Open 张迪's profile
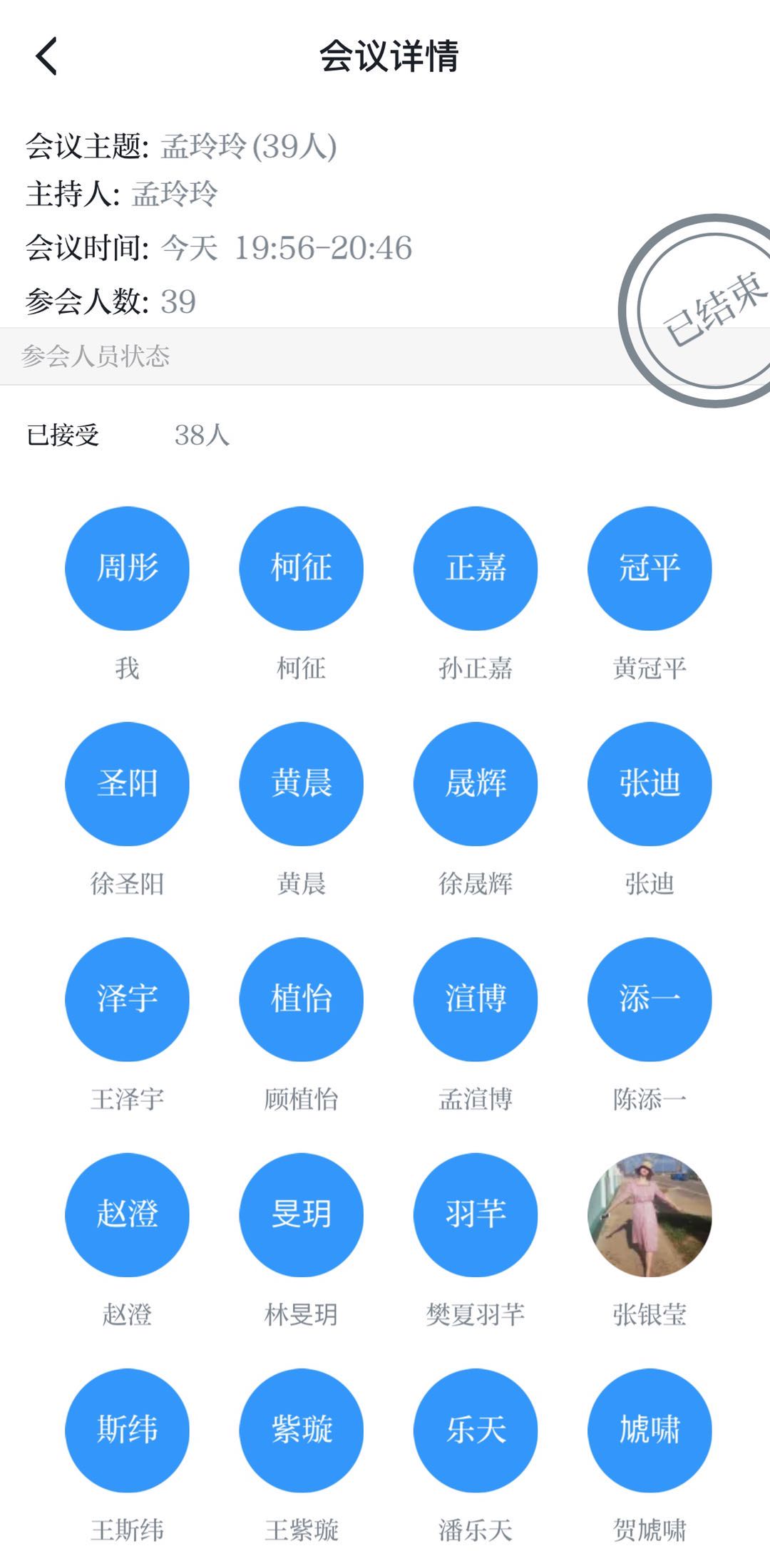This screenshot has width=770, height=1568. point(649,784)
